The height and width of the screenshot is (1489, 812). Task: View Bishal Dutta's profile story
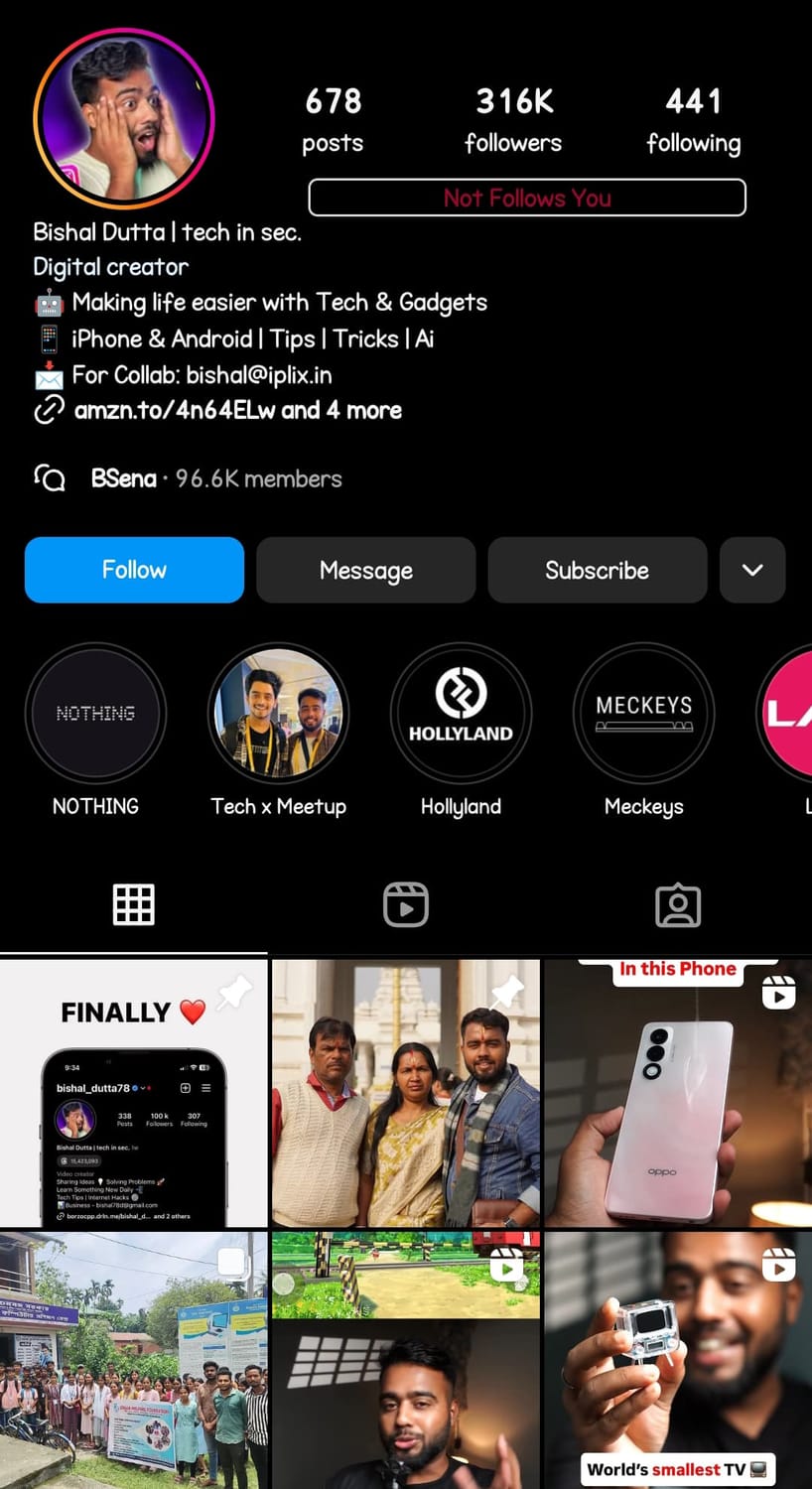click(124, 119)
